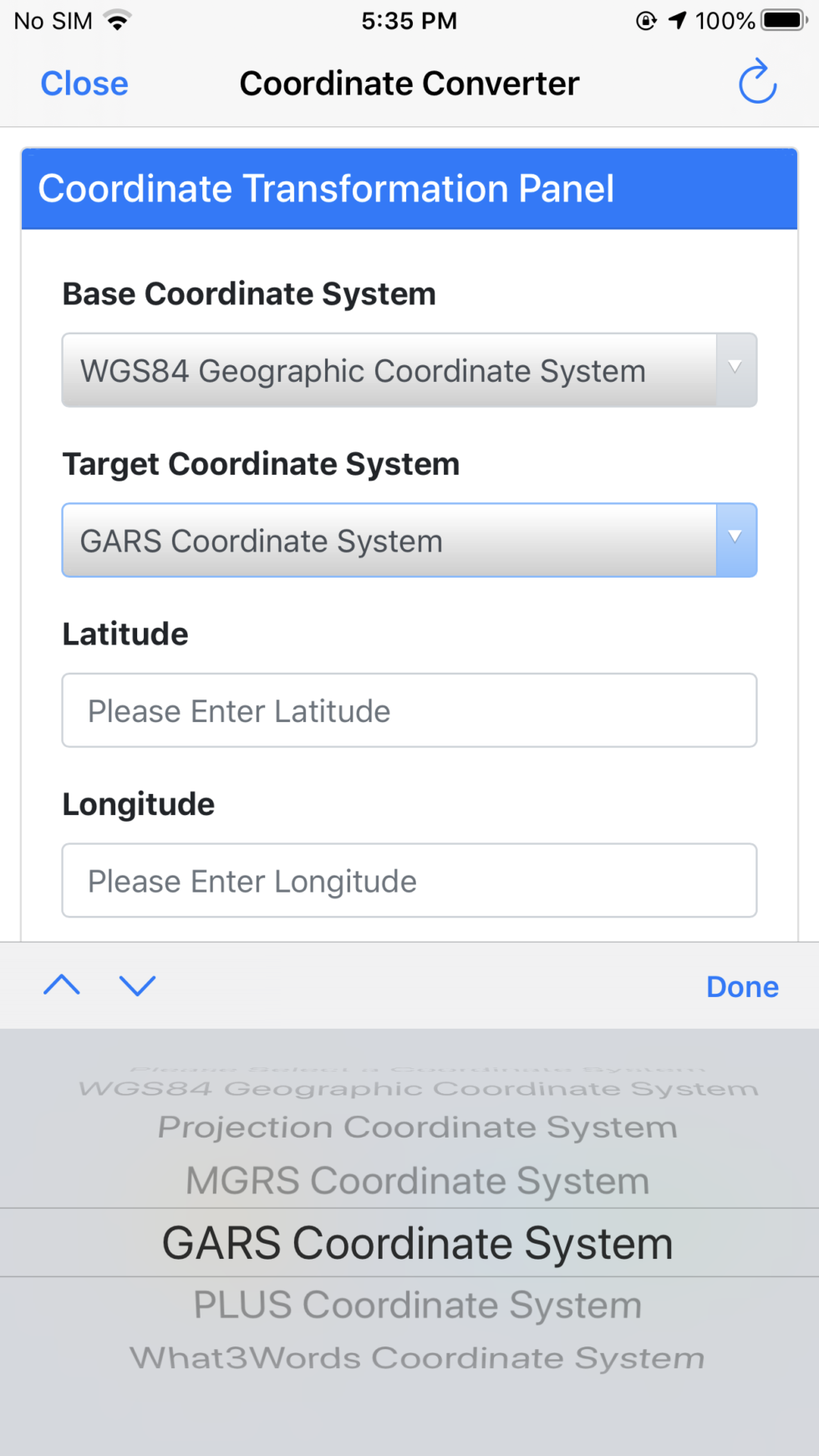This screenshot has height=1456, width=819.
Task: Open the Target Coordinate System selector
Action: point(393,540)
